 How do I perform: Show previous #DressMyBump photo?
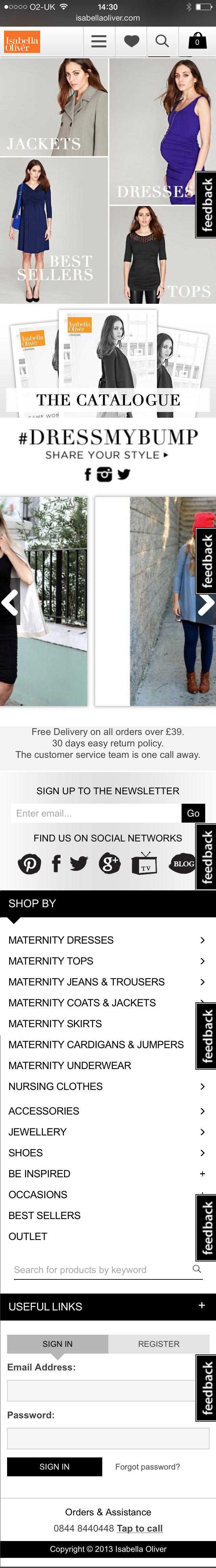(10, 603)
